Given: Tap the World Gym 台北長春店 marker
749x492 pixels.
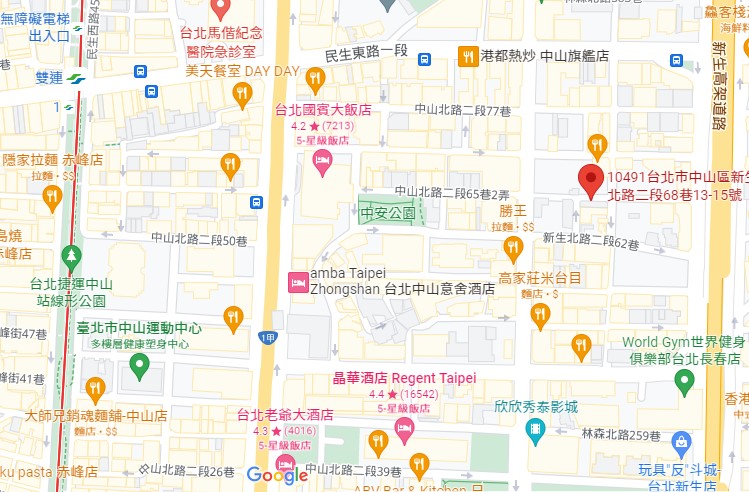Looking at the screenshot, I should coord(685,381).
